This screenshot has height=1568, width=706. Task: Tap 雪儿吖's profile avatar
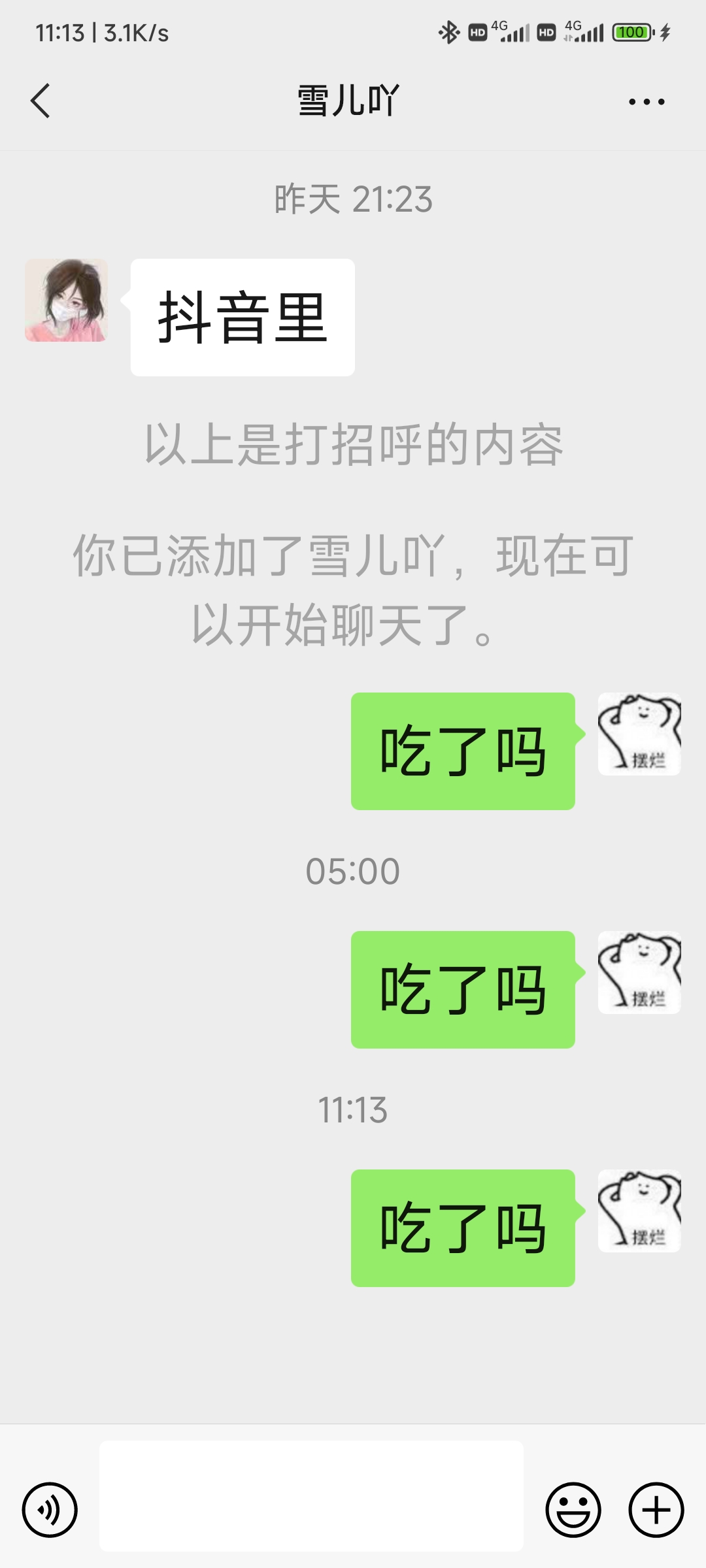[67, 301]
